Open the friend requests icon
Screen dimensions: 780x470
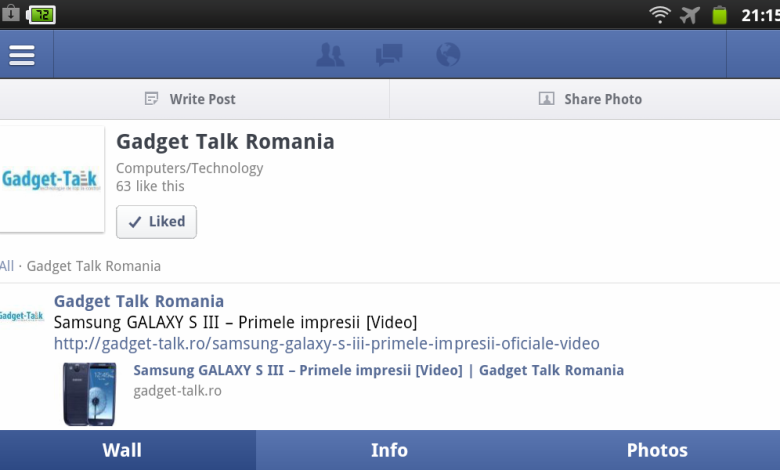pos(330,55)
